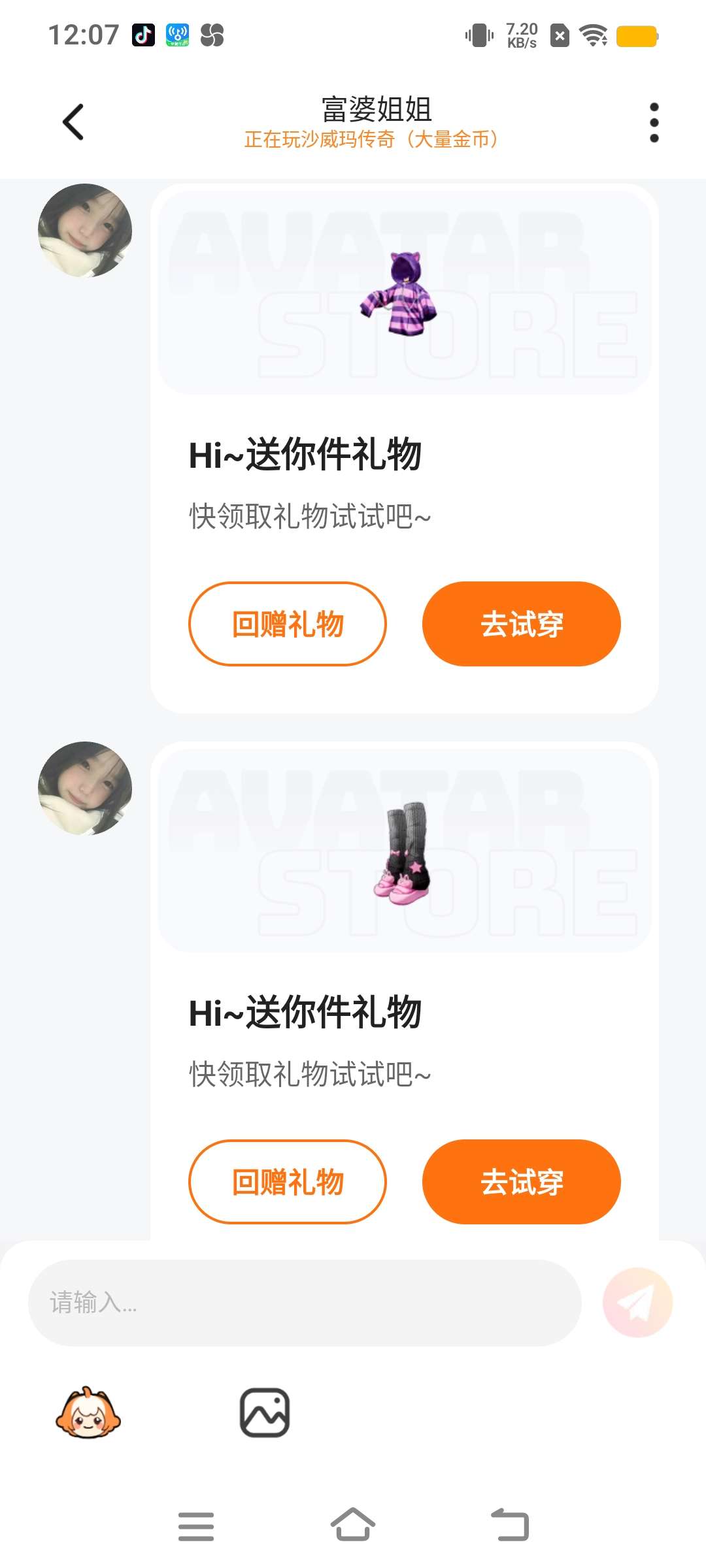Tap 回赠礼物 on the pink shoes gift

pyautogui.click(x=288, y=1181)
